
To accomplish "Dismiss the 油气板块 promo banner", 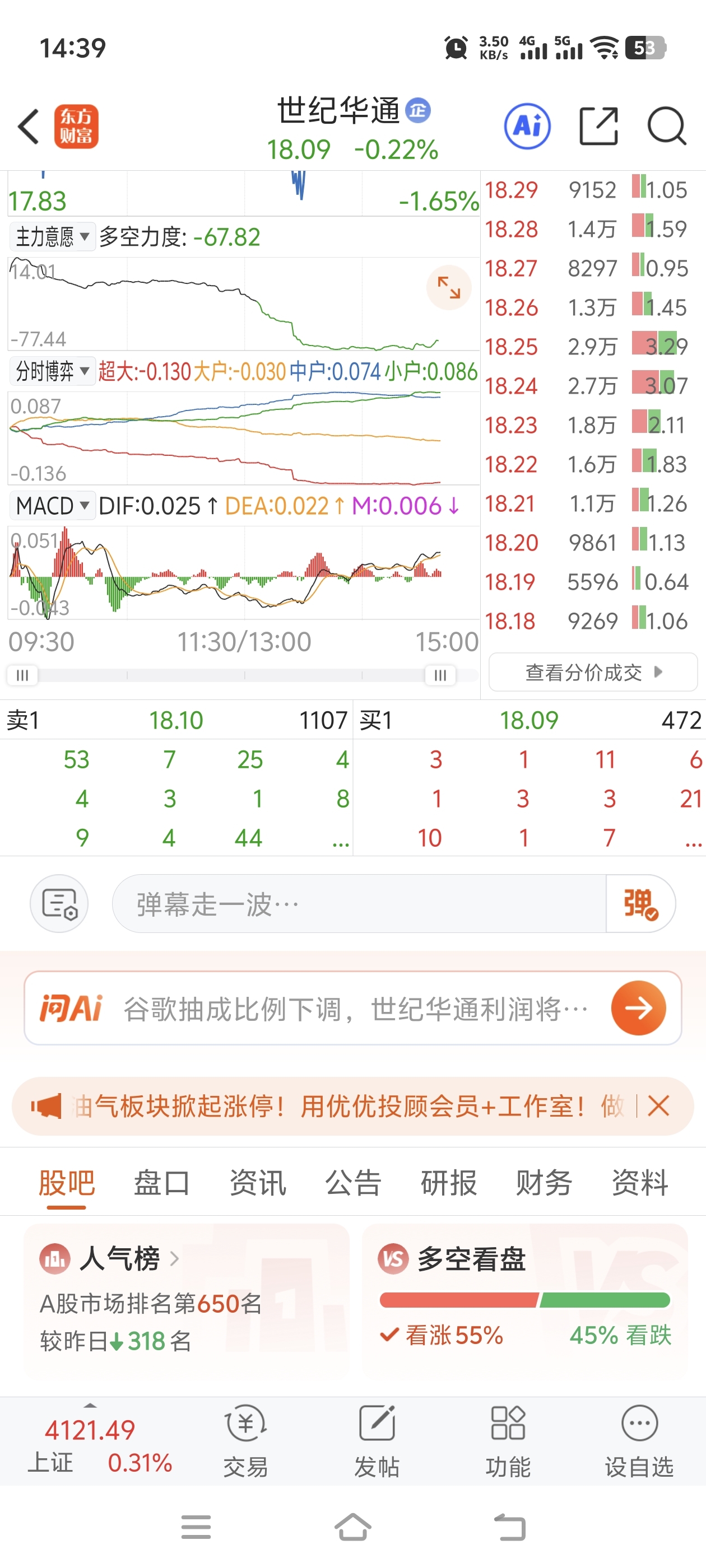I will (658, 1105).
